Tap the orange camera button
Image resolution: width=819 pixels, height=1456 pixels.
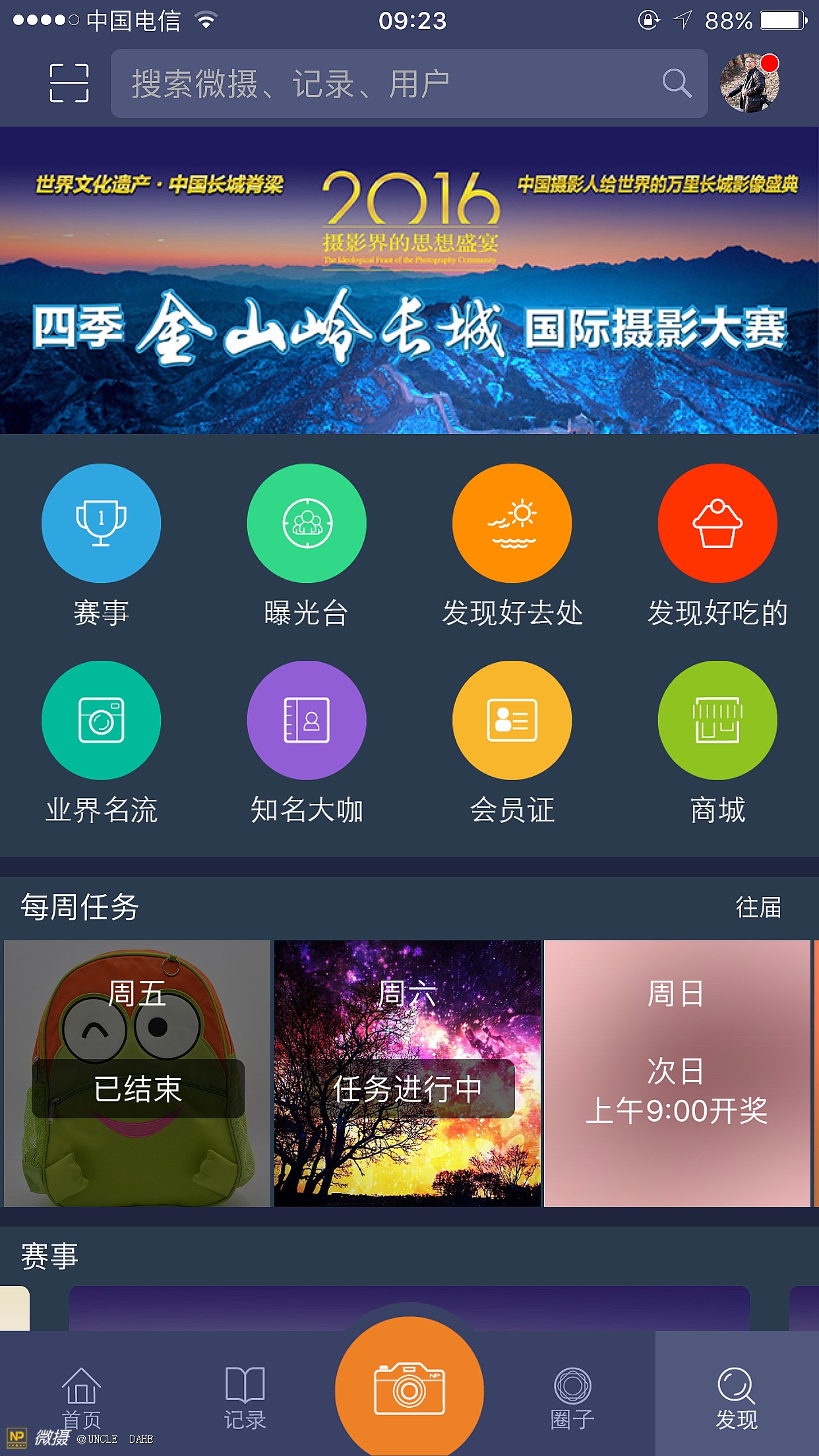pos(409,1389)
